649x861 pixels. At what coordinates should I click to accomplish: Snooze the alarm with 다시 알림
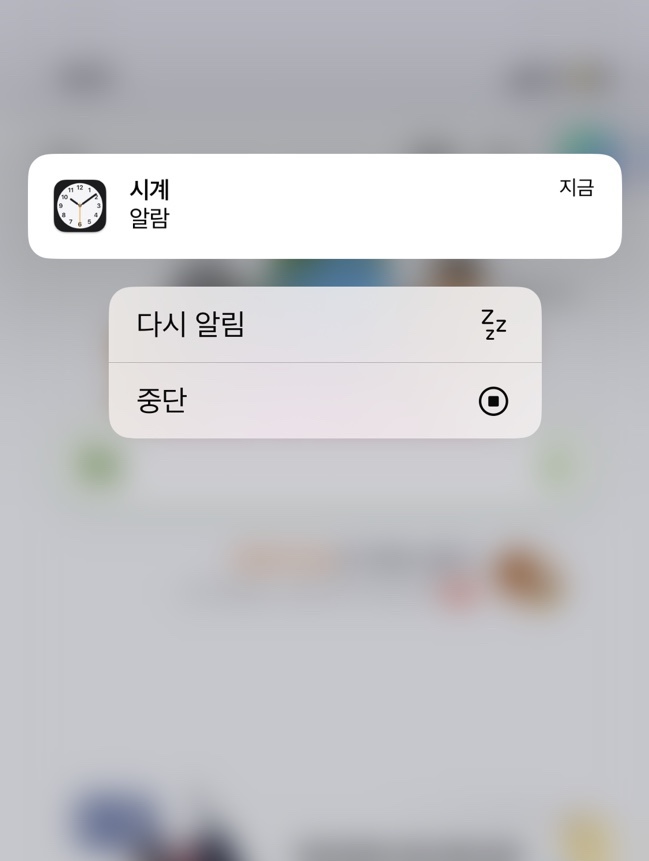click(x=324, y=325)
